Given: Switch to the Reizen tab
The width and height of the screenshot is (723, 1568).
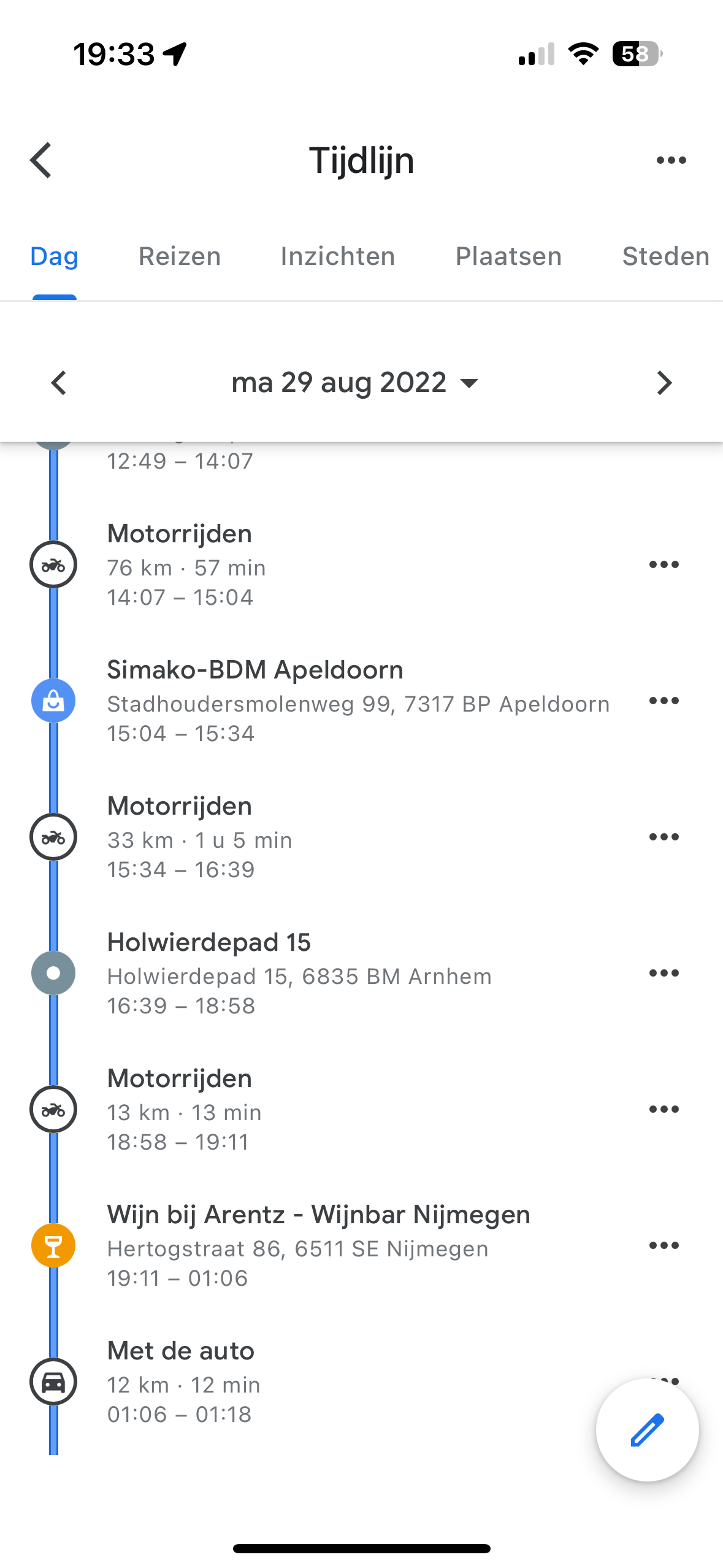Looking at the screenshot, I should tap(180, 256).
